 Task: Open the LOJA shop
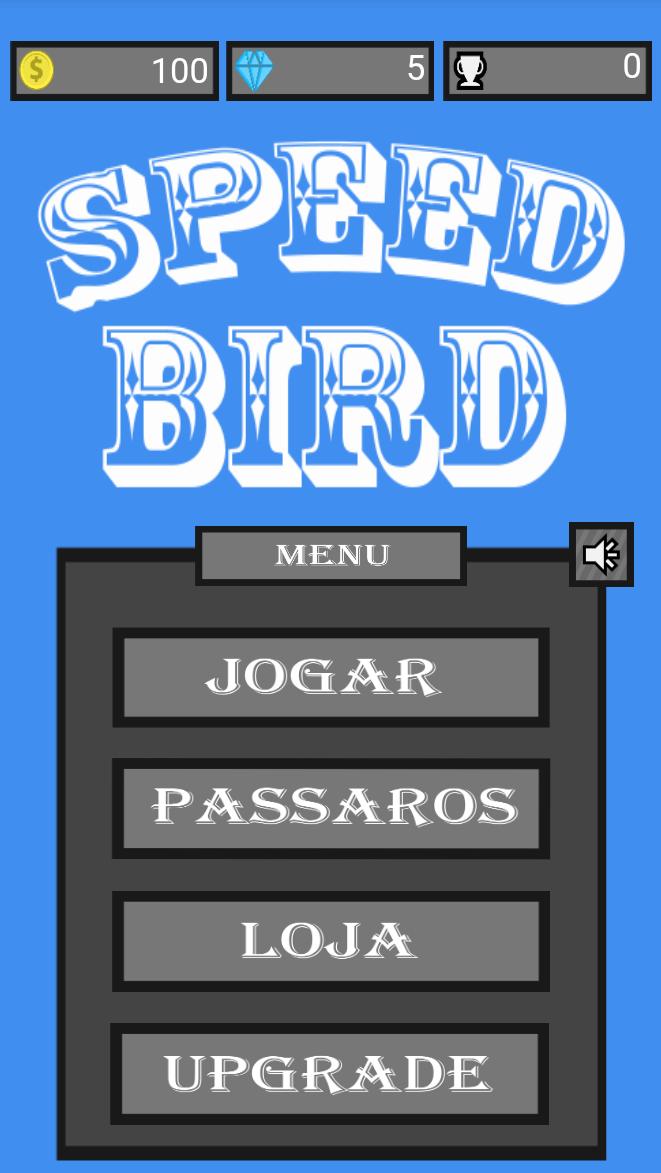330,941
